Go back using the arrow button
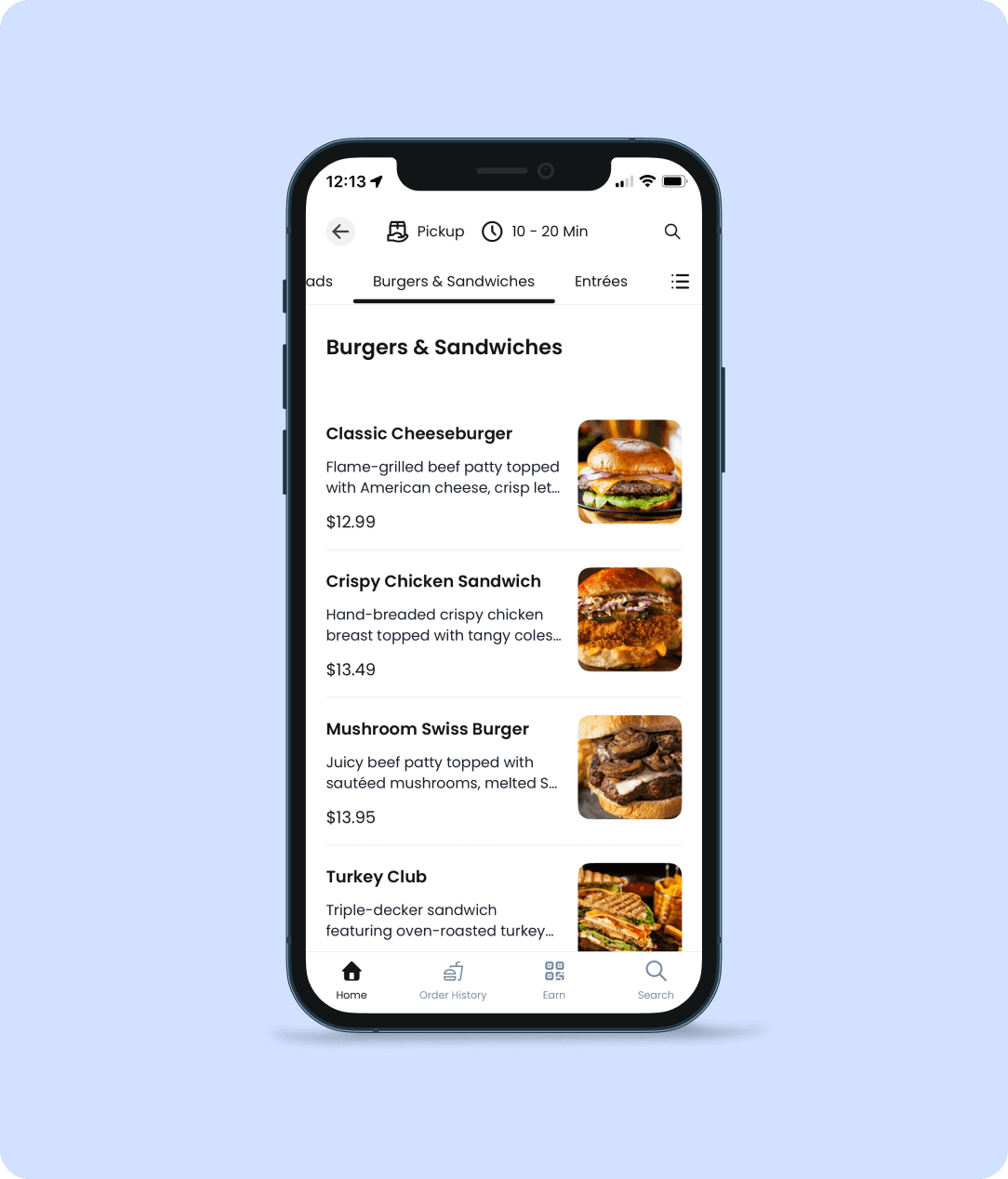 pos(340,232)
